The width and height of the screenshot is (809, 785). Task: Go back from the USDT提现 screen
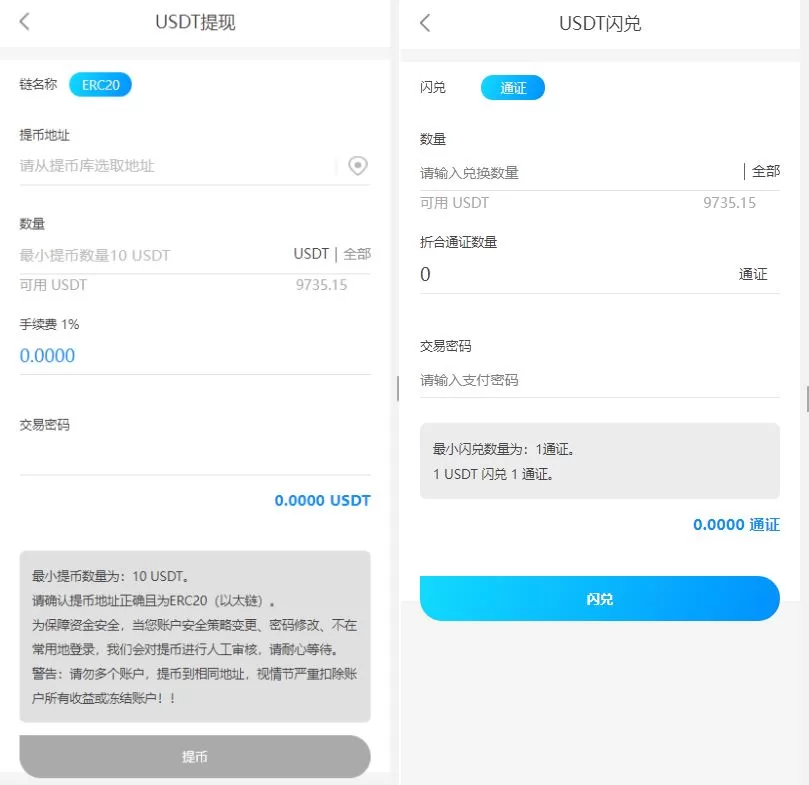(25, 21)
